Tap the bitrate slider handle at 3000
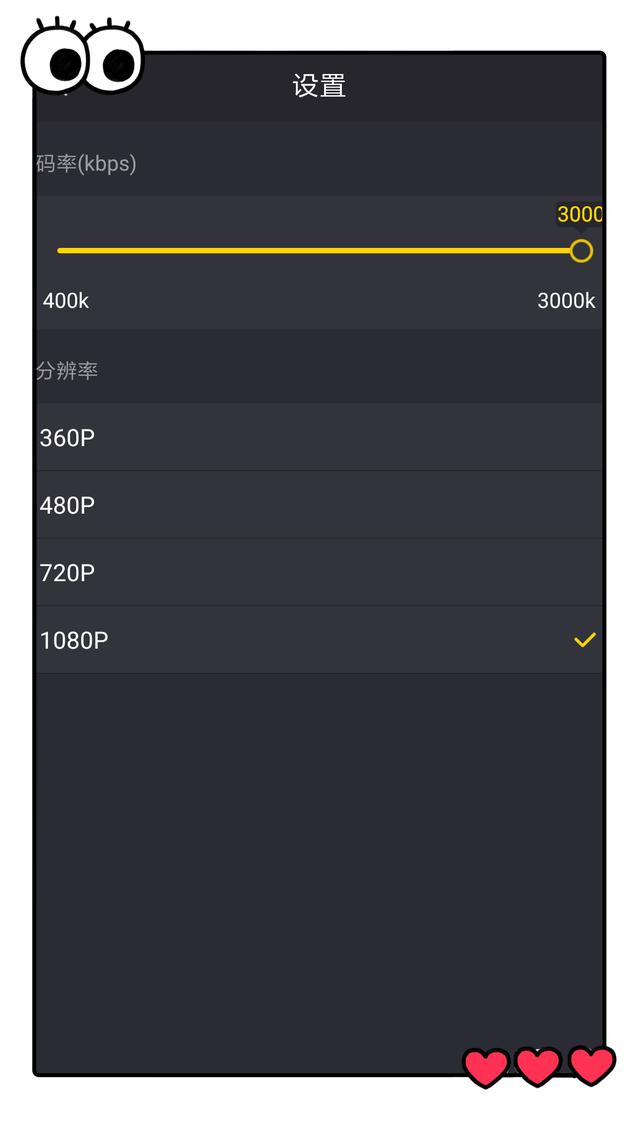The image size is (640, 1124). pyautogui.click(x=581, y=251)
